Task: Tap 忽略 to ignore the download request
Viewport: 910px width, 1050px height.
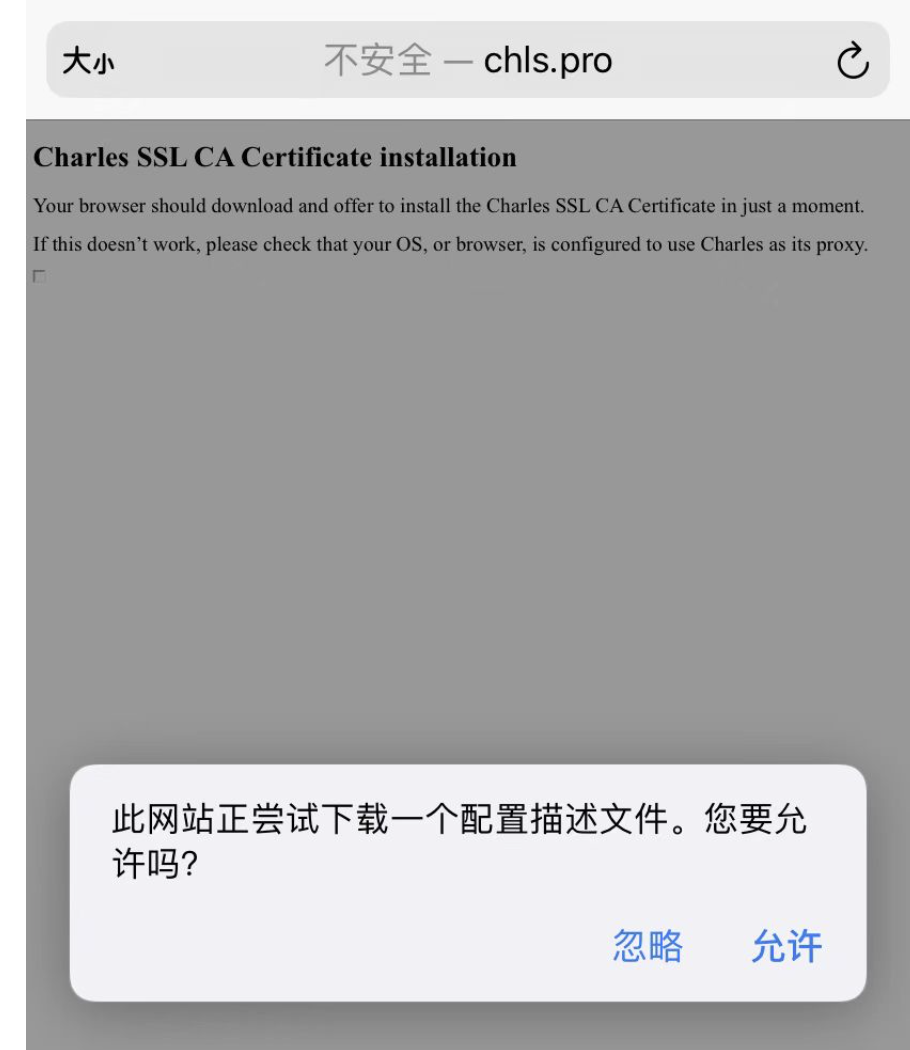Action: click(x=647, y=946)
